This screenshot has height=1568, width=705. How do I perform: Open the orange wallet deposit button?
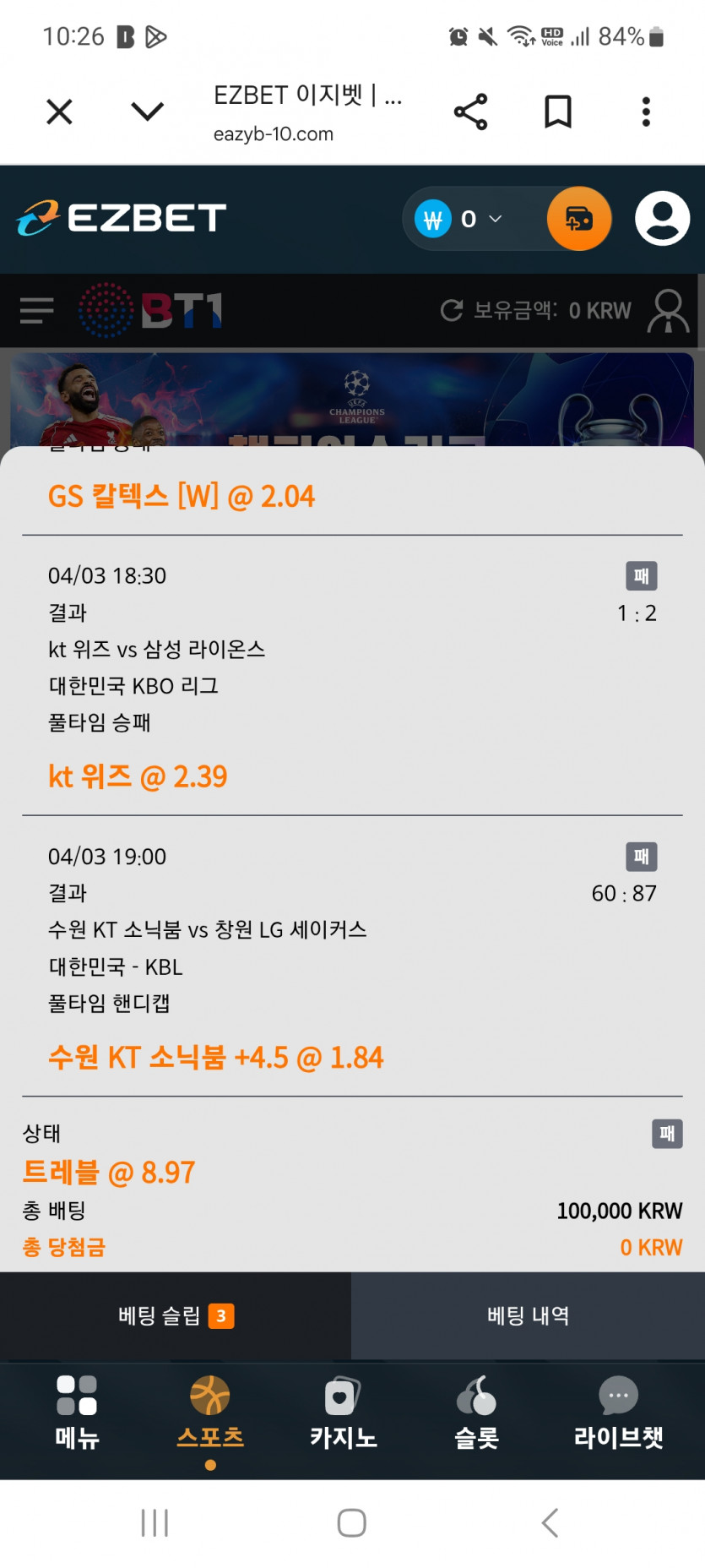pos(579,219)
